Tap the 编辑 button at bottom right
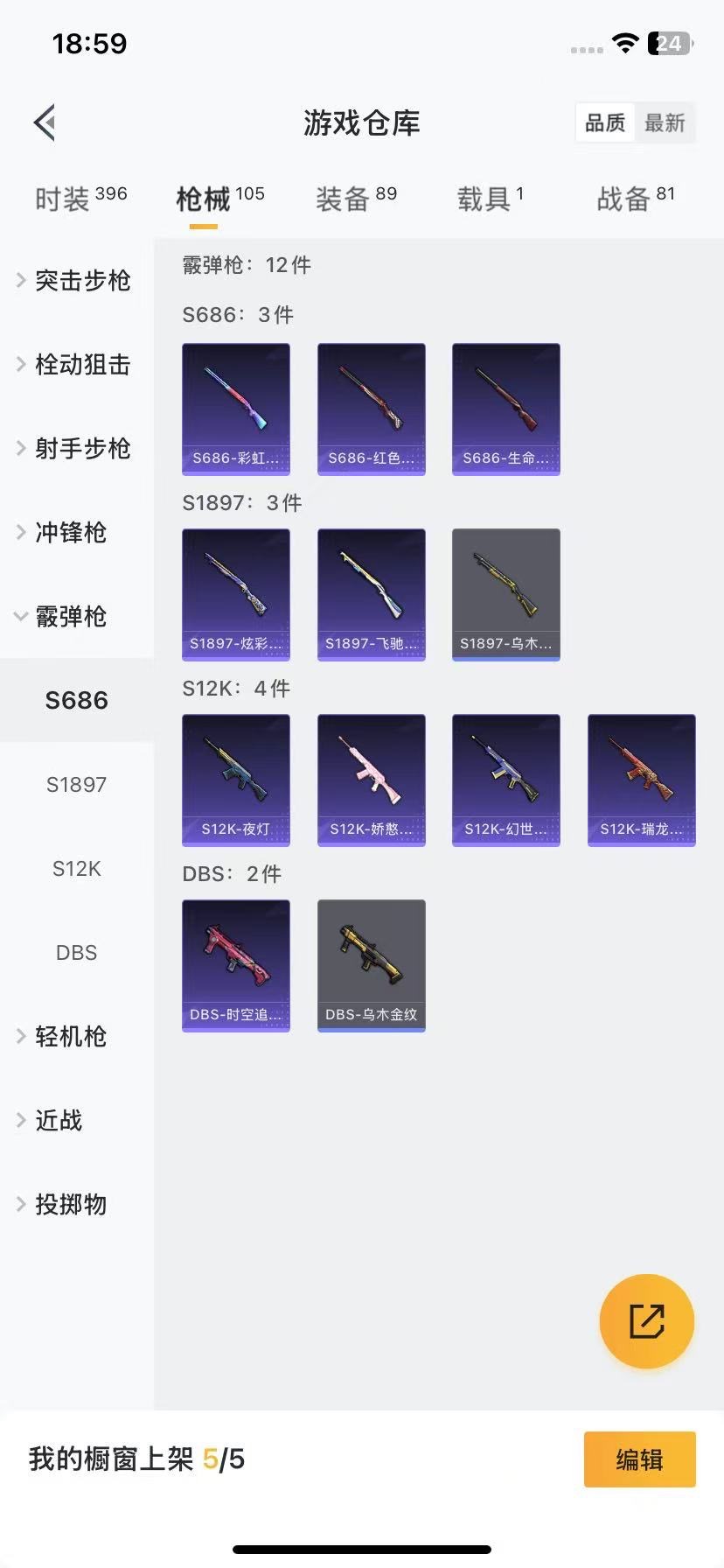 [x=639, y=1459]
